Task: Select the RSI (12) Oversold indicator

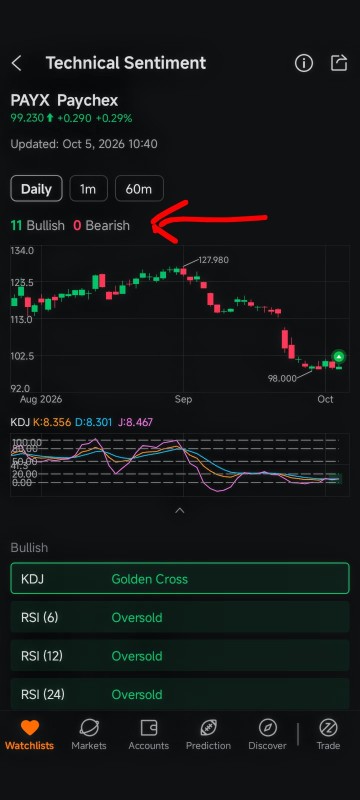Action: [x=180, y=656]
